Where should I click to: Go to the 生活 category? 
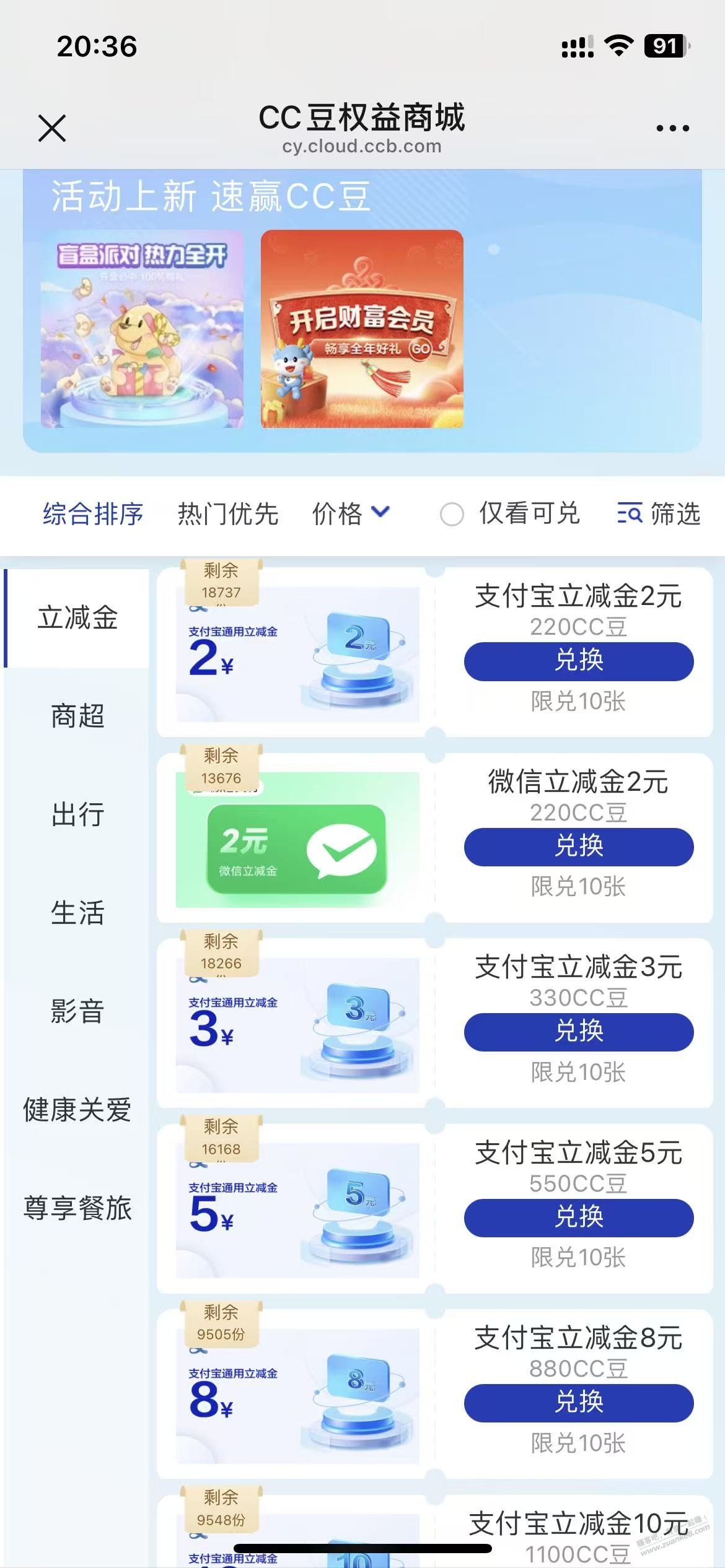[x=77, y=913]
